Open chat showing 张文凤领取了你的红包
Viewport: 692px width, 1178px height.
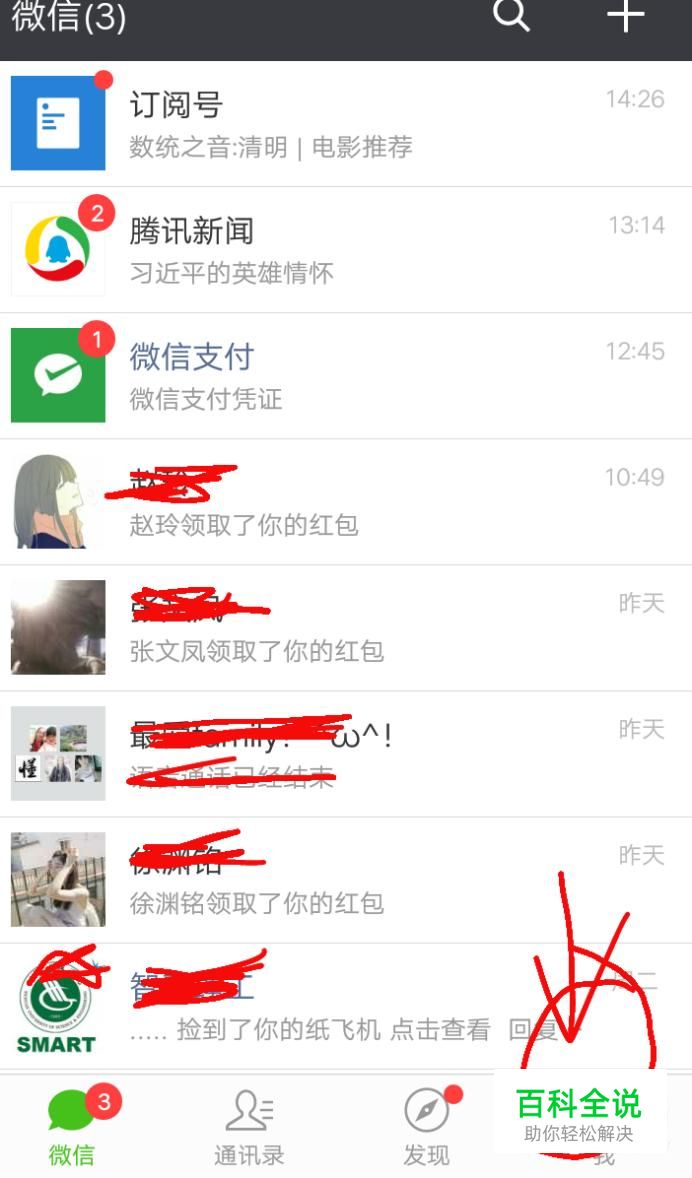(346, 628)
